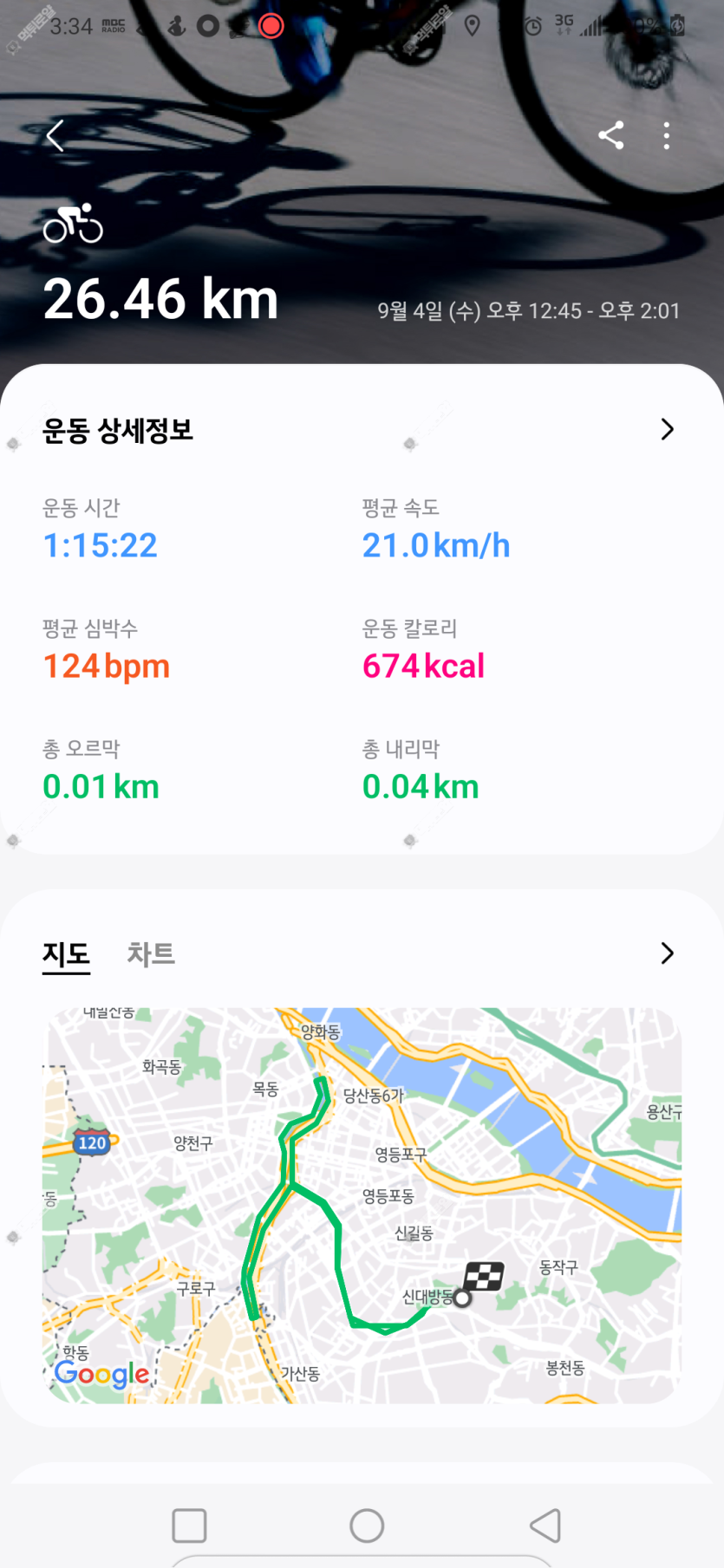The width and height of the screenshot is (724, 1568).
Task: Switch to the 차트 tab
Action: click(x=151, y=953)
